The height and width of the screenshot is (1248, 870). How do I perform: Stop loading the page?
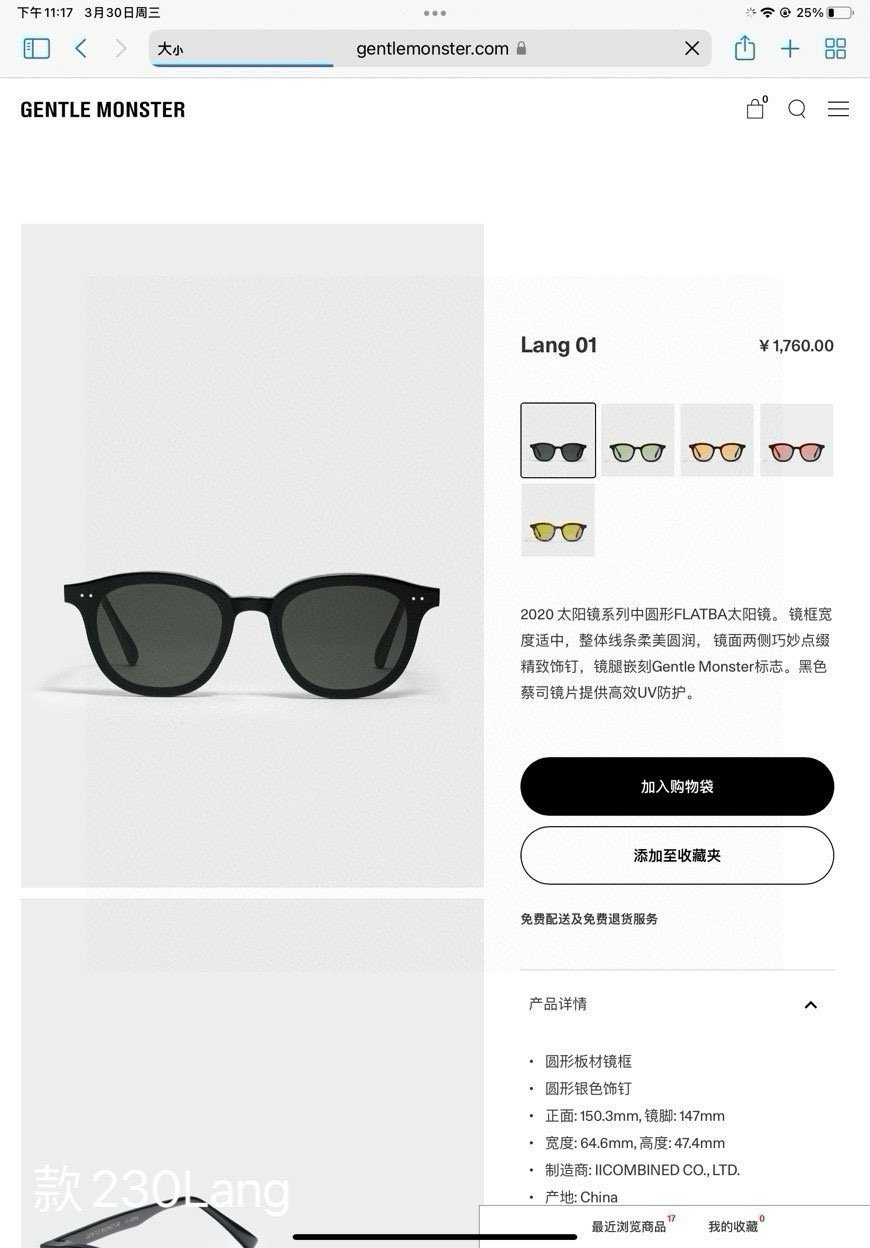691,48
